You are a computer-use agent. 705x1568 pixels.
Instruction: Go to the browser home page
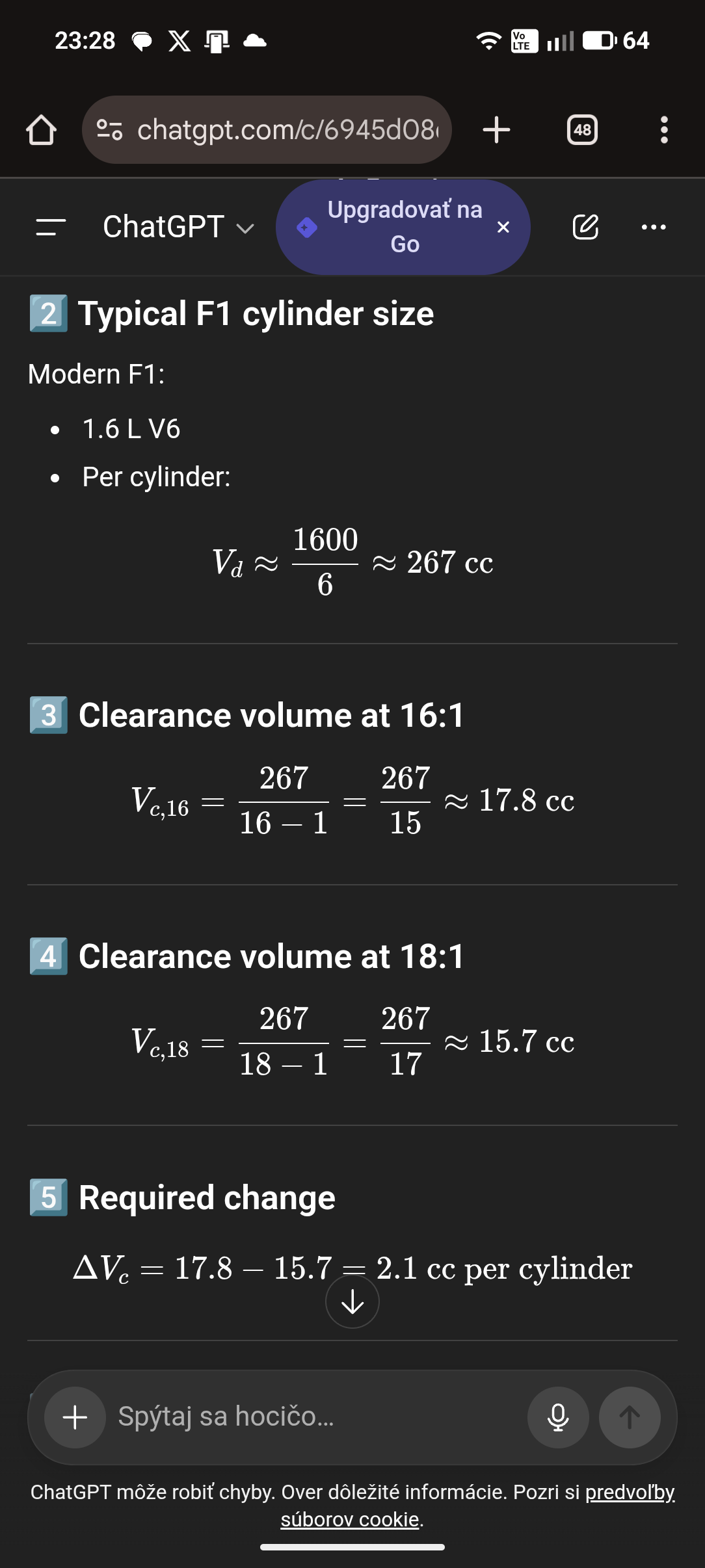coord(41,130)
